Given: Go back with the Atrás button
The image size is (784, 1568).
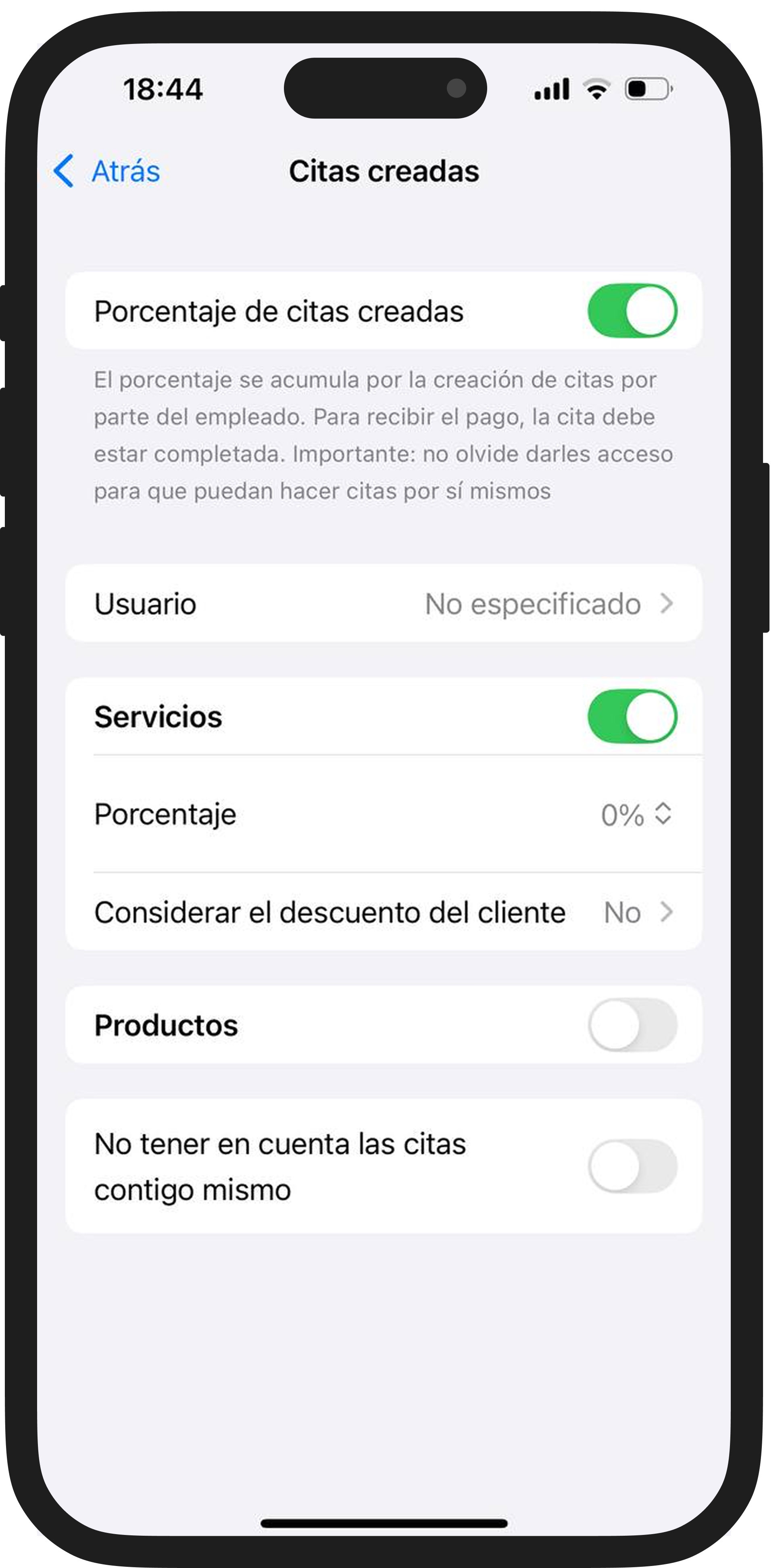Looking at the screenshot, I should [107, 171].
